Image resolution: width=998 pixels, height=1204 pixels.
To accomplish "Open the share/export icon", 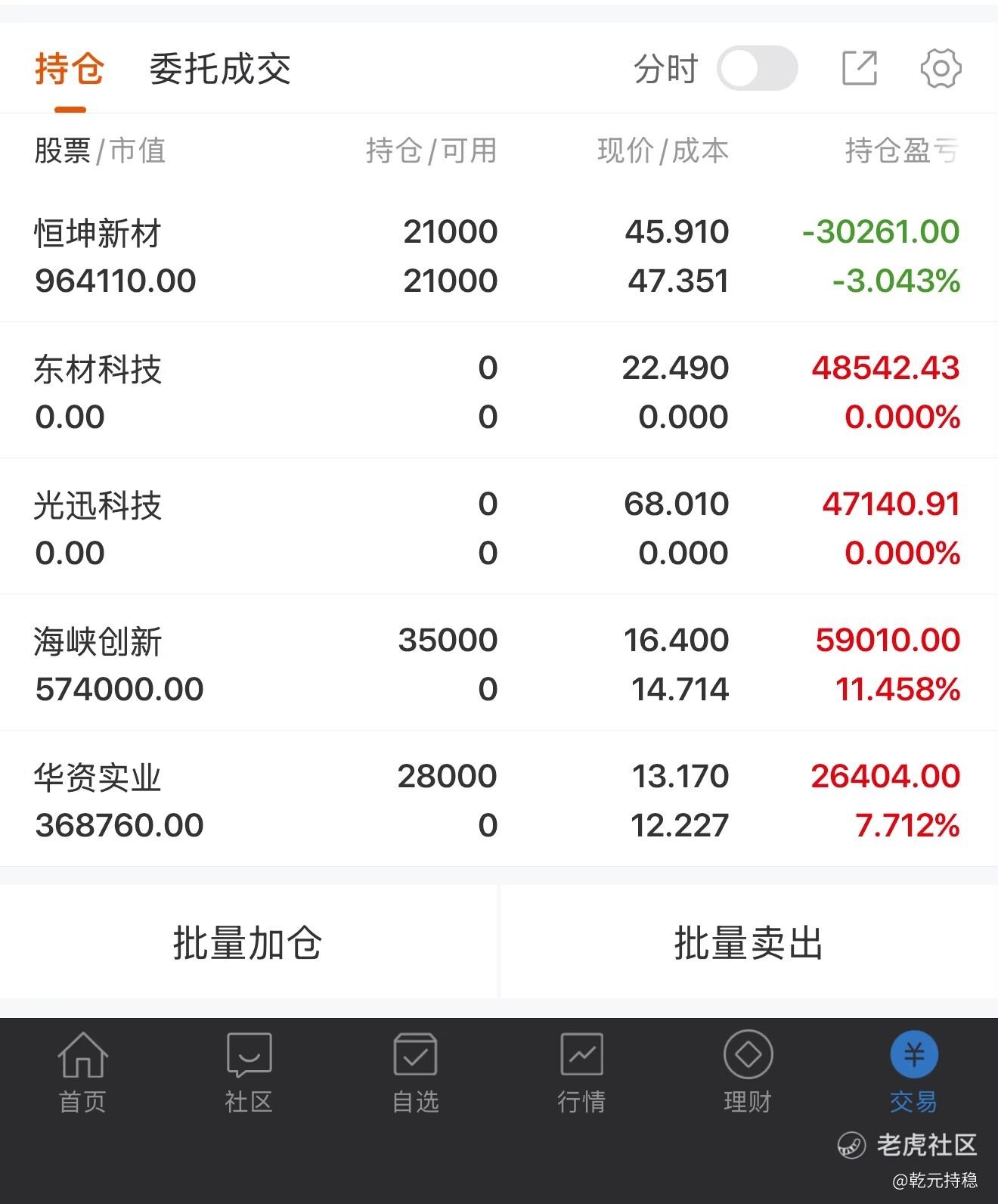I will [860, 69].
